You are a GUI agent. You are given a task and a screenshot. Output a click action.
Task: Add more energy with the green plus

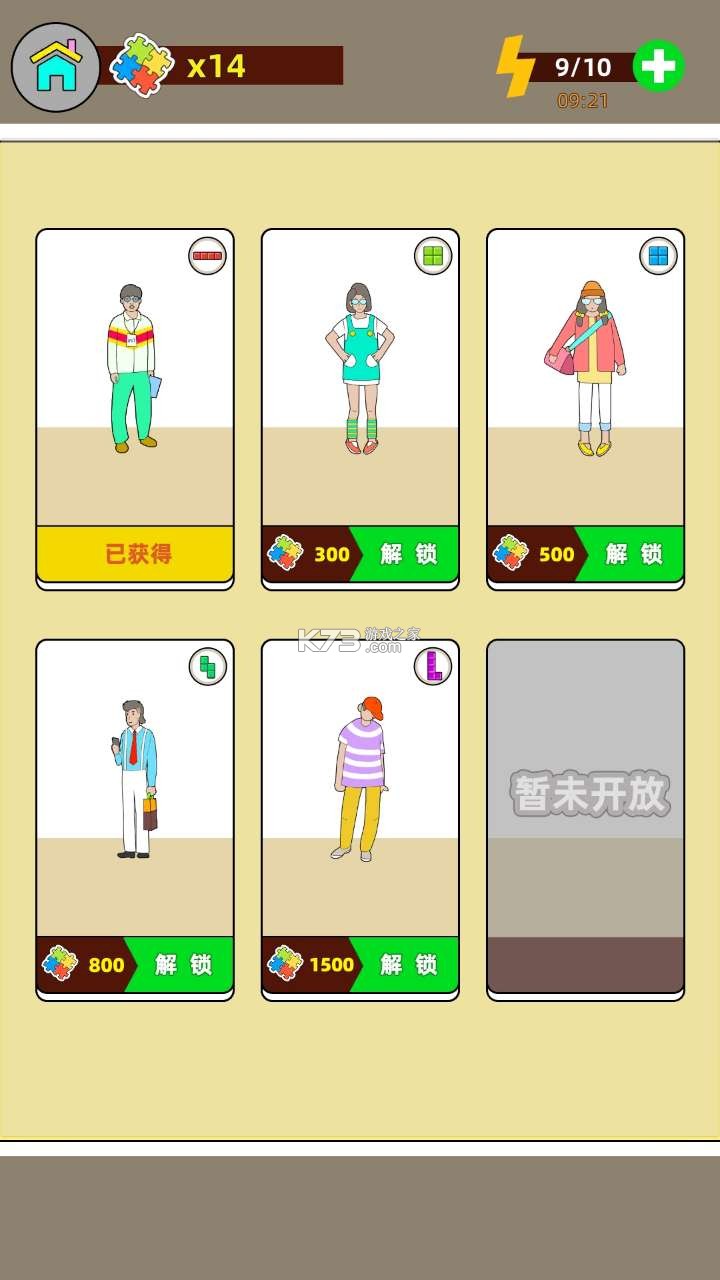tap(658, 67)
